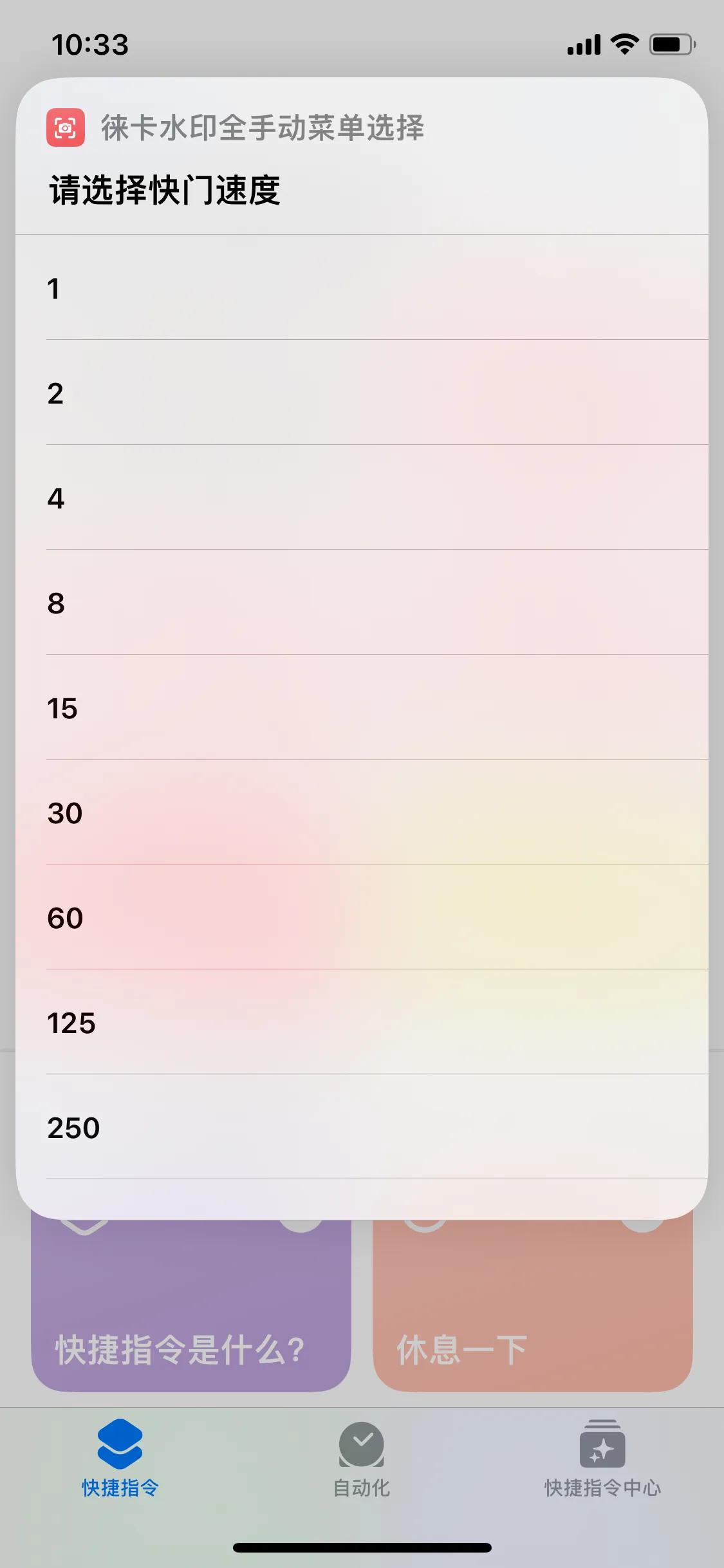
Task: Choose shutter speed 250
Action: tap(360, 1127)
